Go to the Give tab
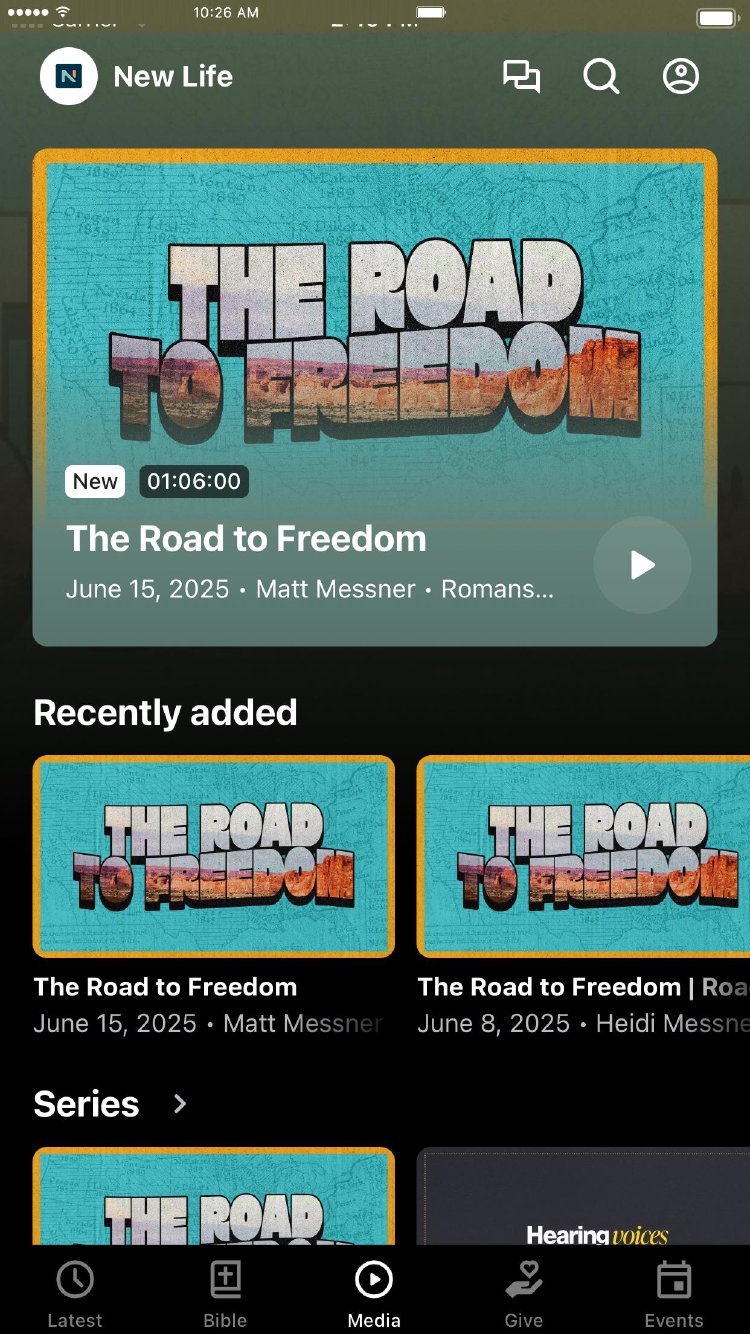Image resolution: width=750 pixels, height=1334 pixels. tap(523, 1294)
